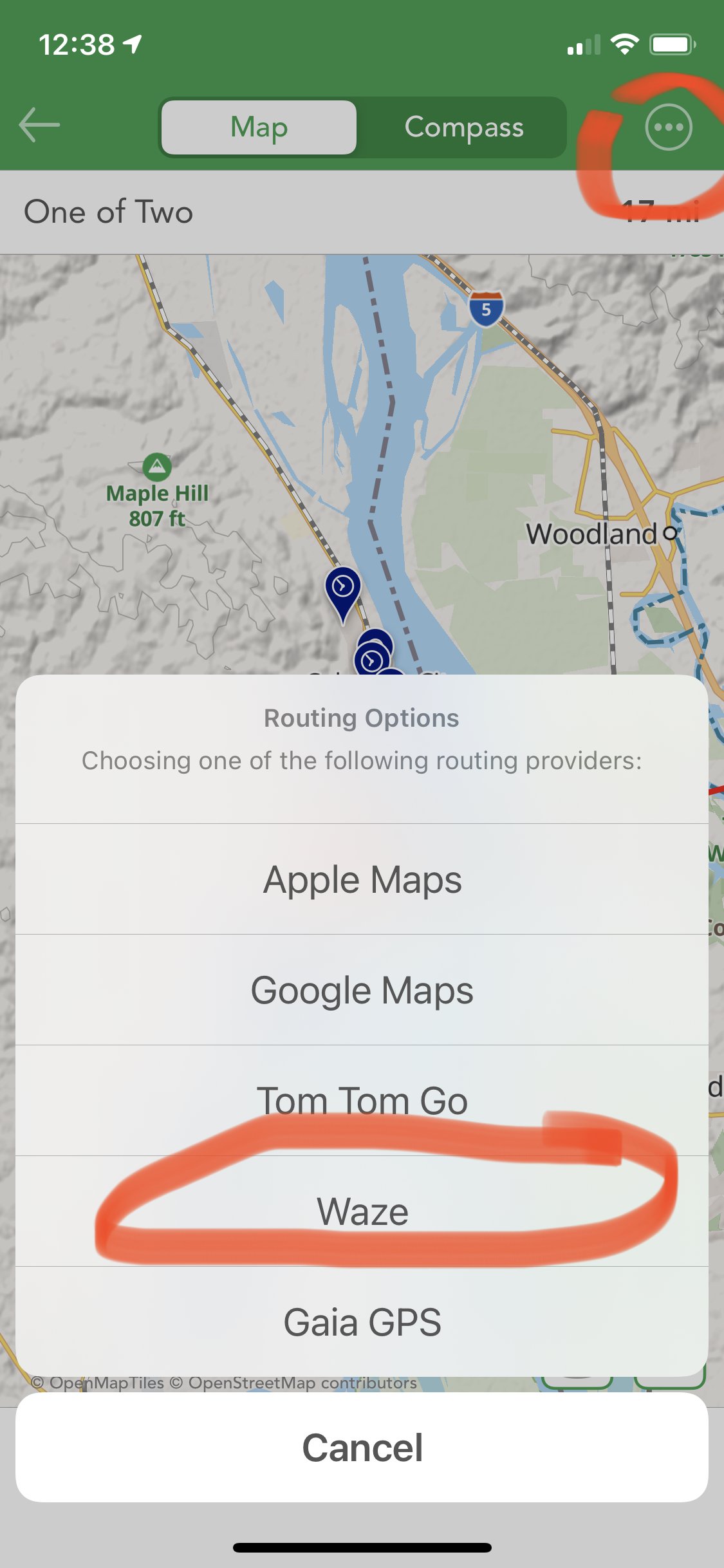Open the three-dot more options menu
The height and width of the screenshot is (1568, 724).
point(669,127)
